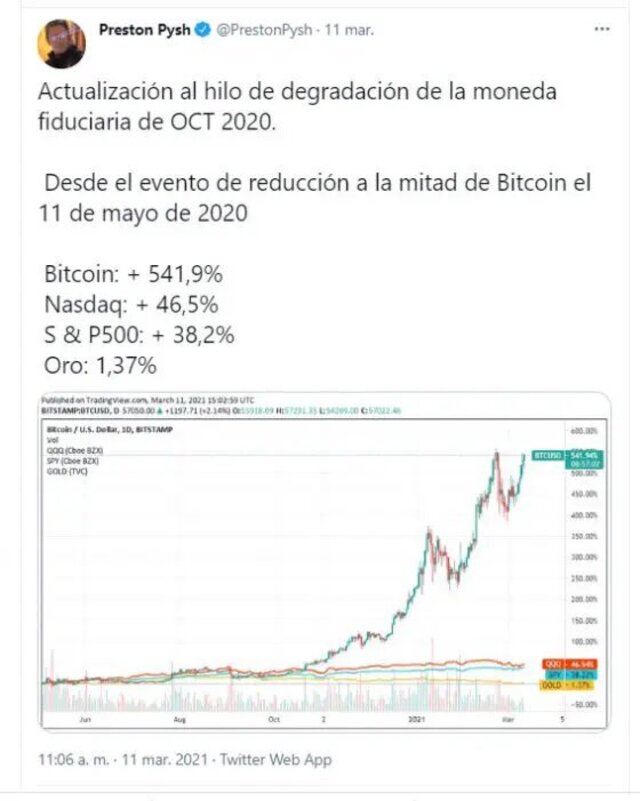The width and height of the screenshot is (640, 801).
Task: Open Preston Pysh's profile picture
Action: click(x=61, y=41)
